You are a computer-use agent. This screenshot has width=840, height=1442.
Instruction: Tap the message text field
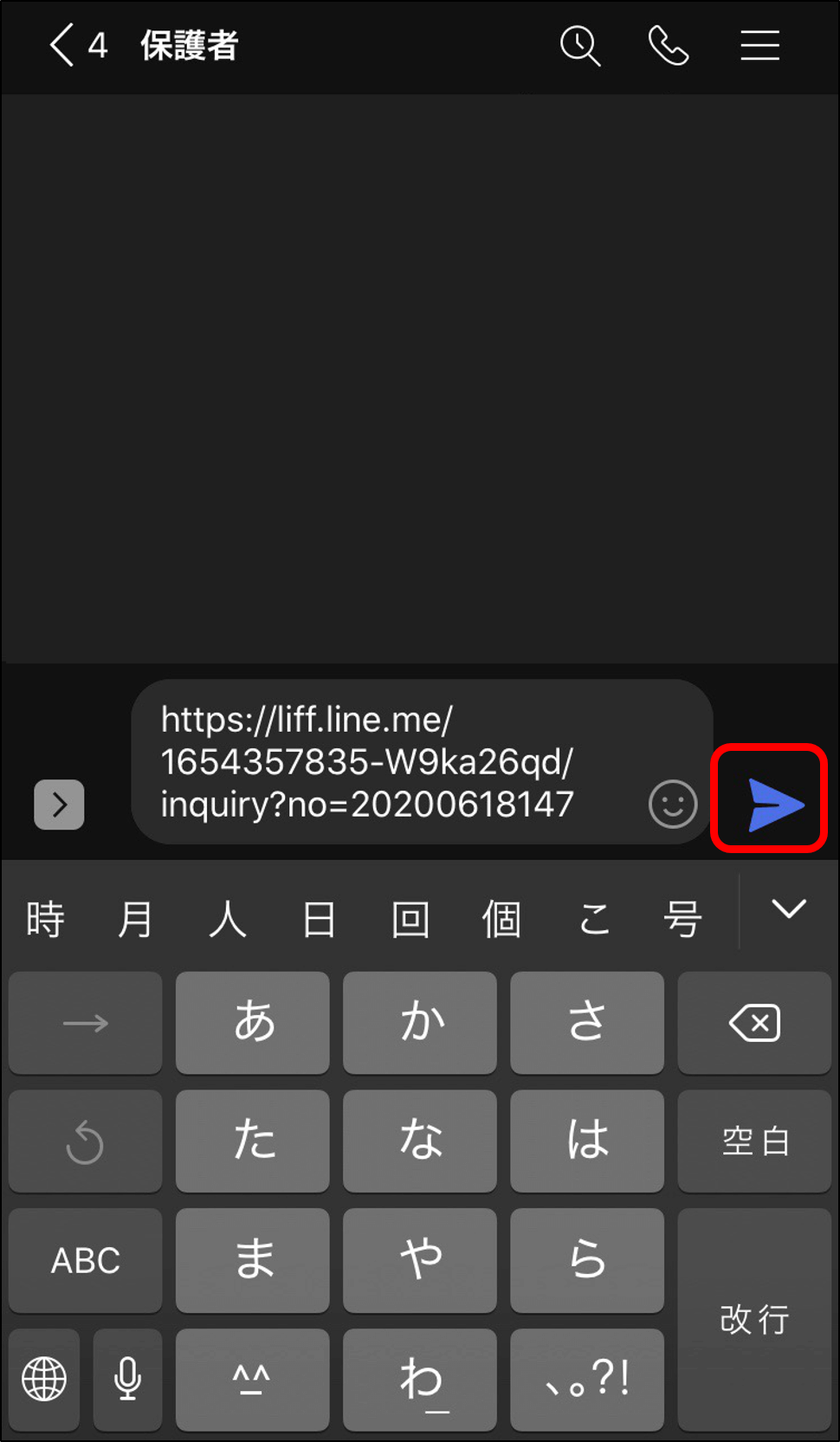pos(390,761)
